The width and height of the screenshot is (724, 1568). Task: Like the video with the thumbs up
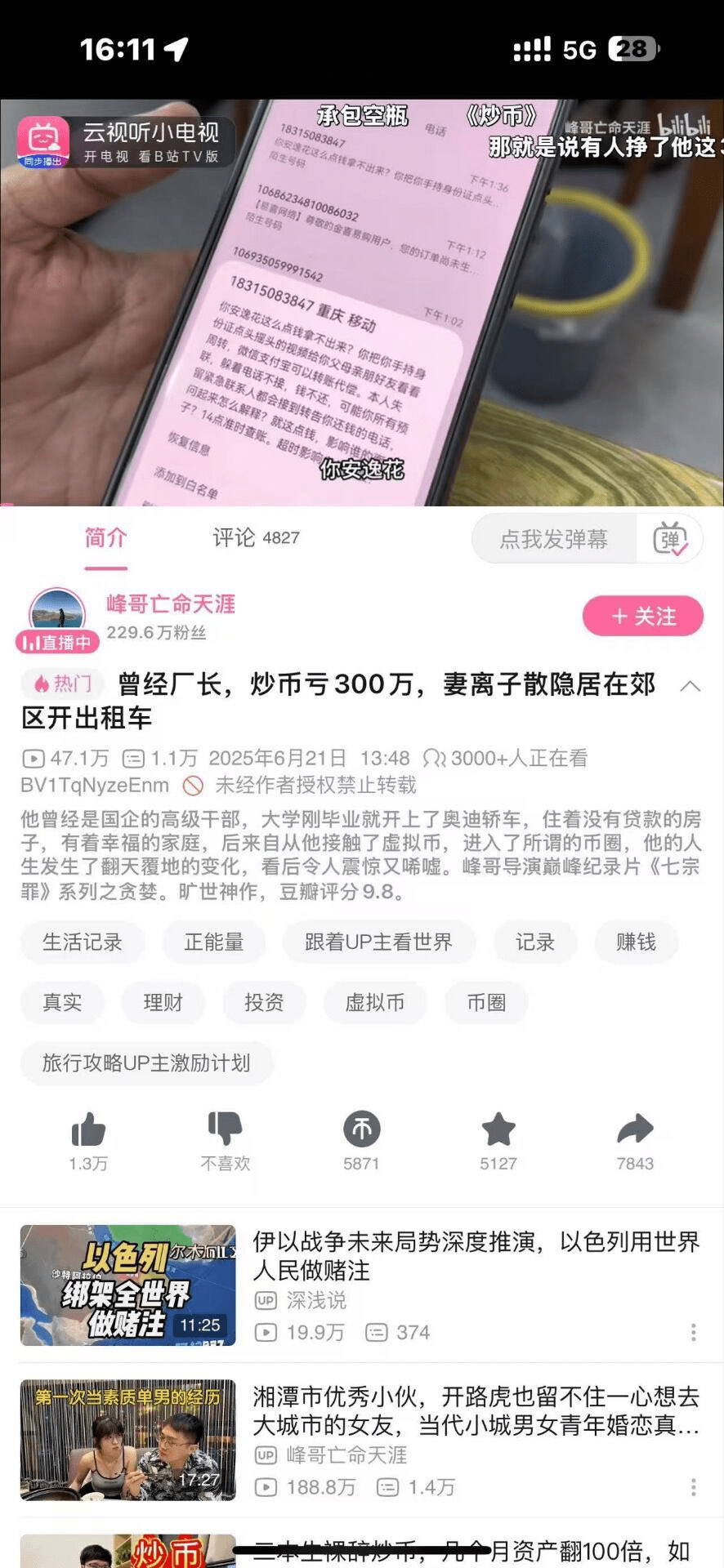[x=88, y=1131]
